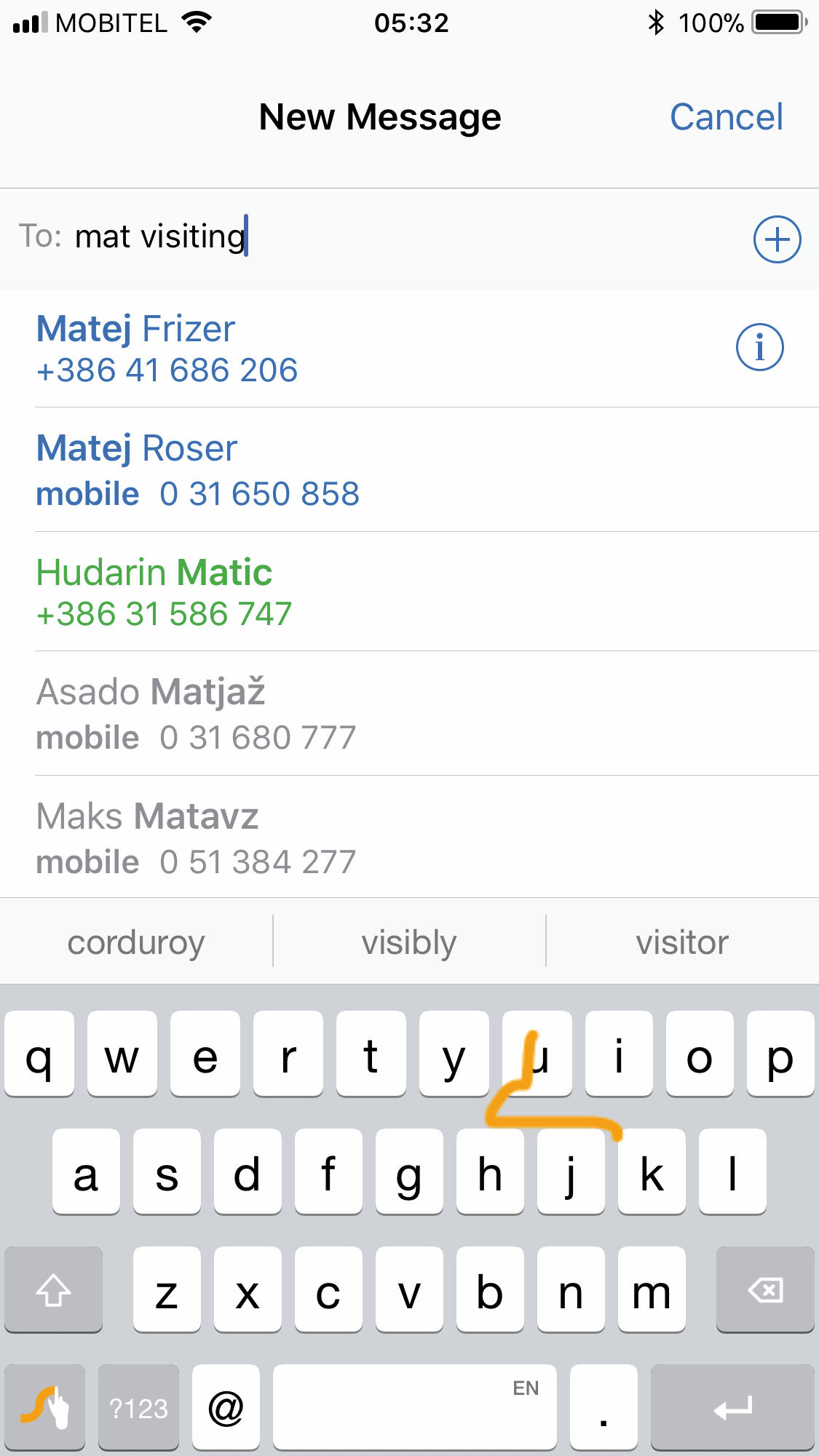Screen dimensions: 819x1456
Task: Pick Asado Matjaž from suggestions
Action: coord(409,713)
